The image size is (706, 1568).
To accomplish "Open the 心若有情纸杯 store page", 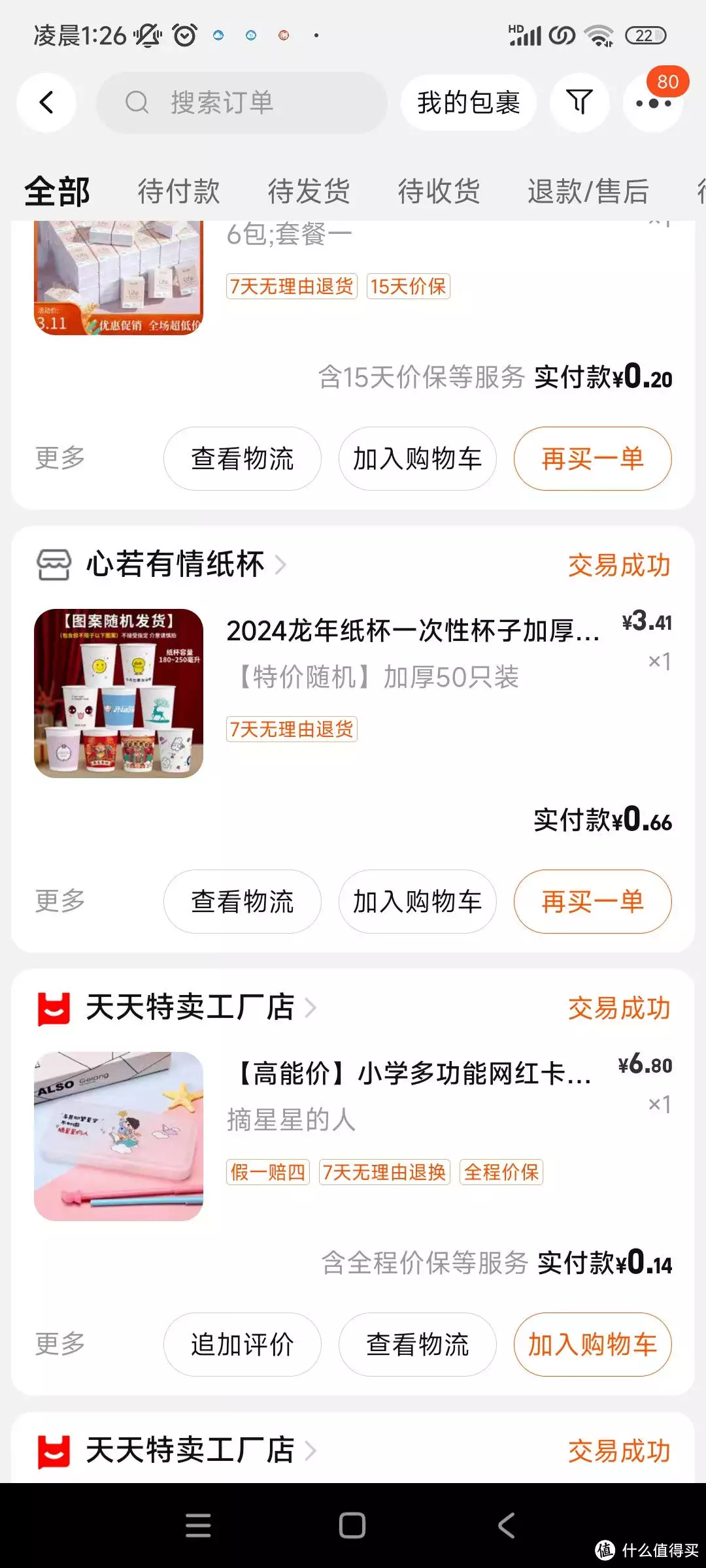I will 175,564.
